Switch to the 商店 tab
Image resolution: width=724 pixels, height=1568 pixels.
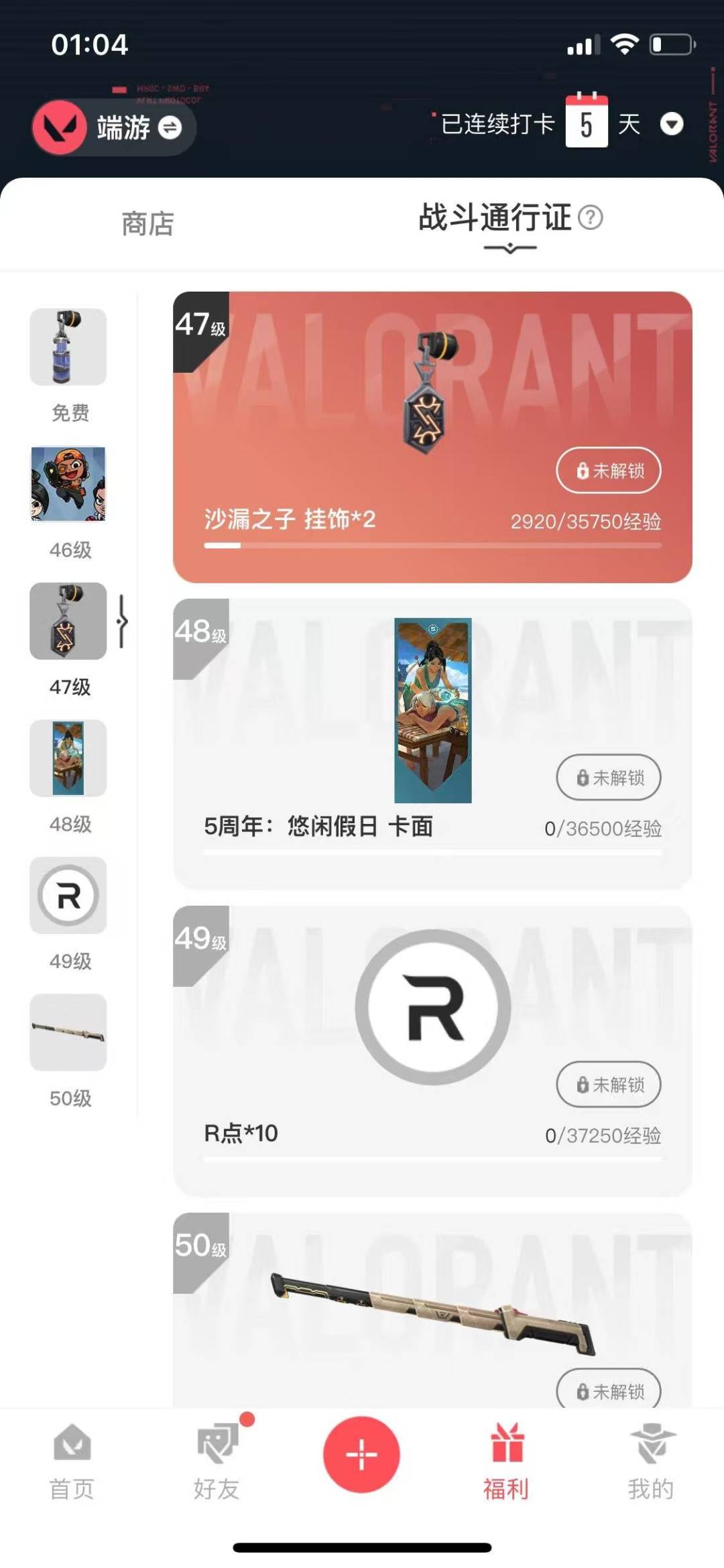click(147, 224)
